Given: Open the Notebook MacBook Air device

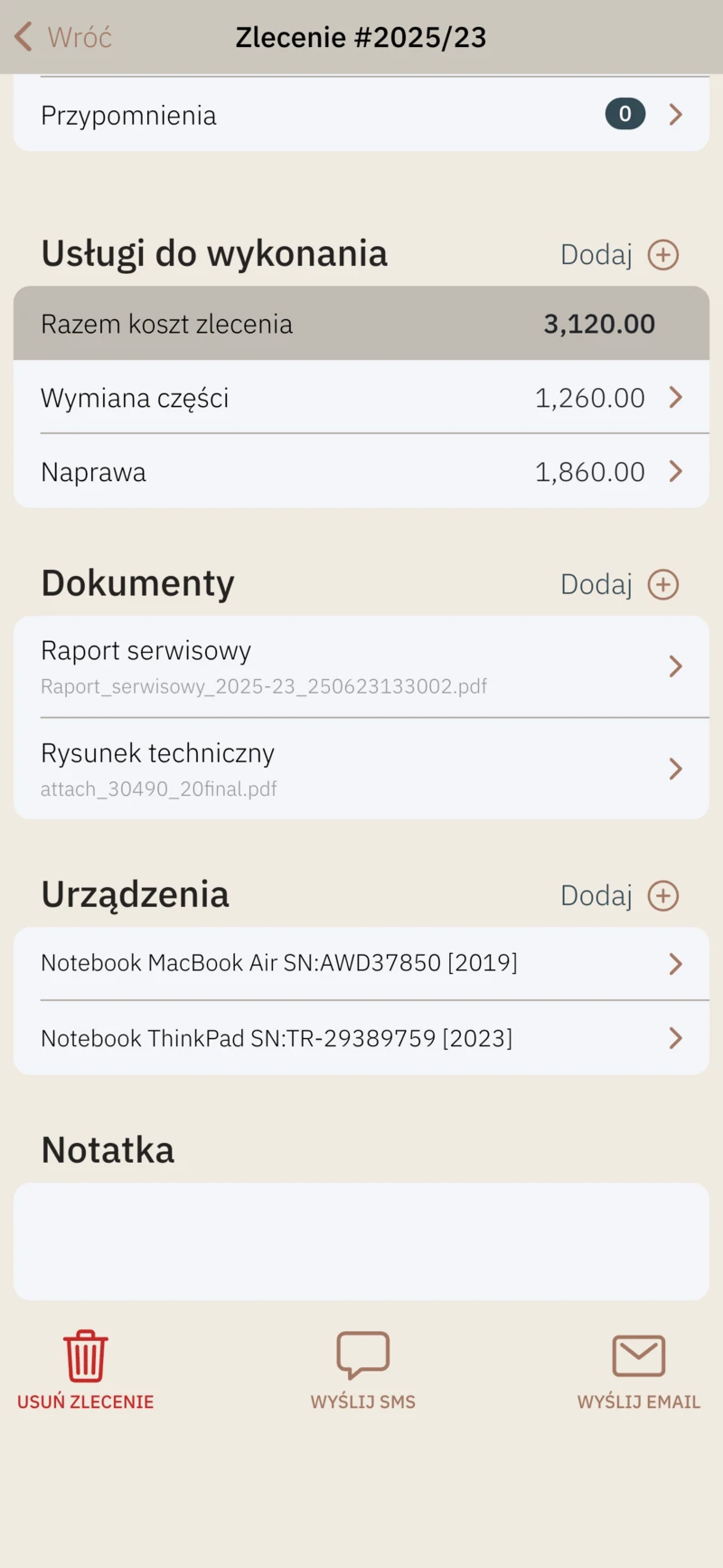Looking at the screenshot, I should tap(361, 963).
